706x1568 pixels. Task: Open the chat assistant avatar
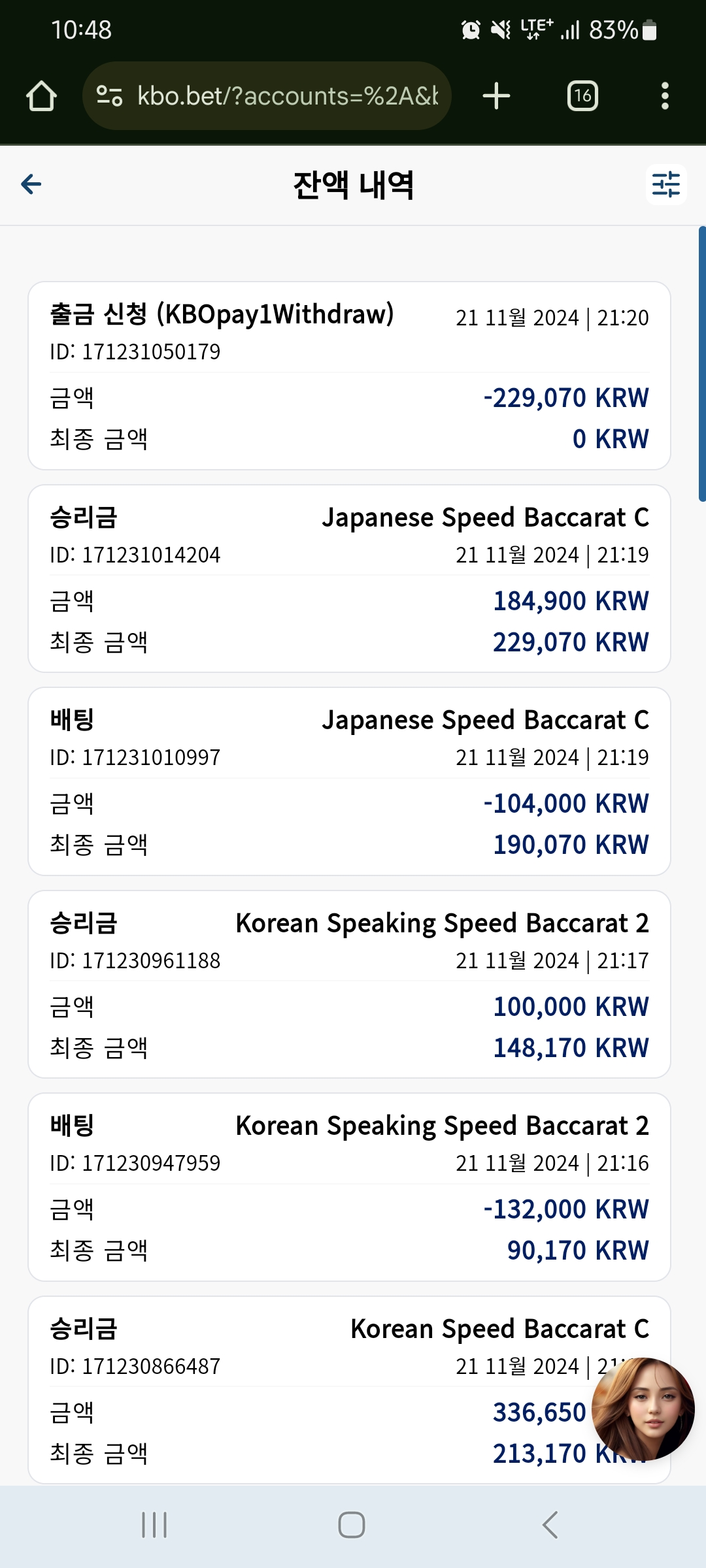(x=643, y=1408)
